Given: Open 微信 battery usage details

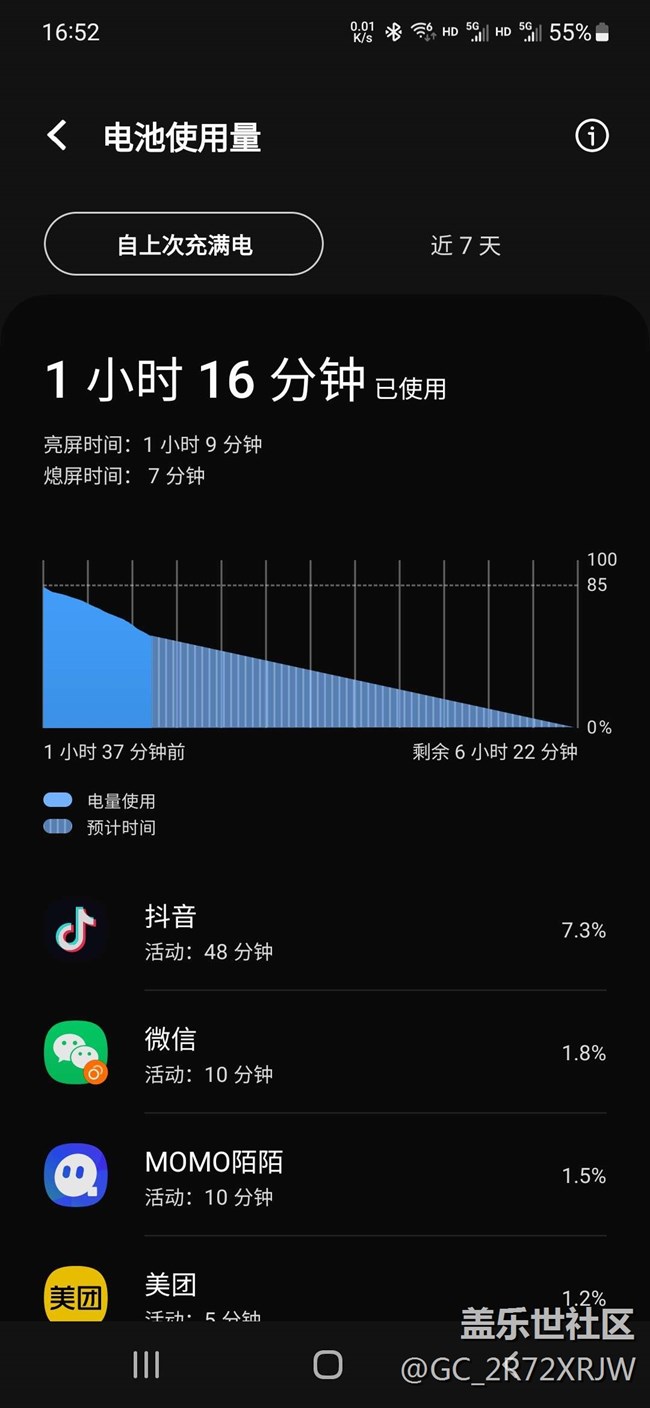Looking at the screenshot, I should click(325, 1053).
